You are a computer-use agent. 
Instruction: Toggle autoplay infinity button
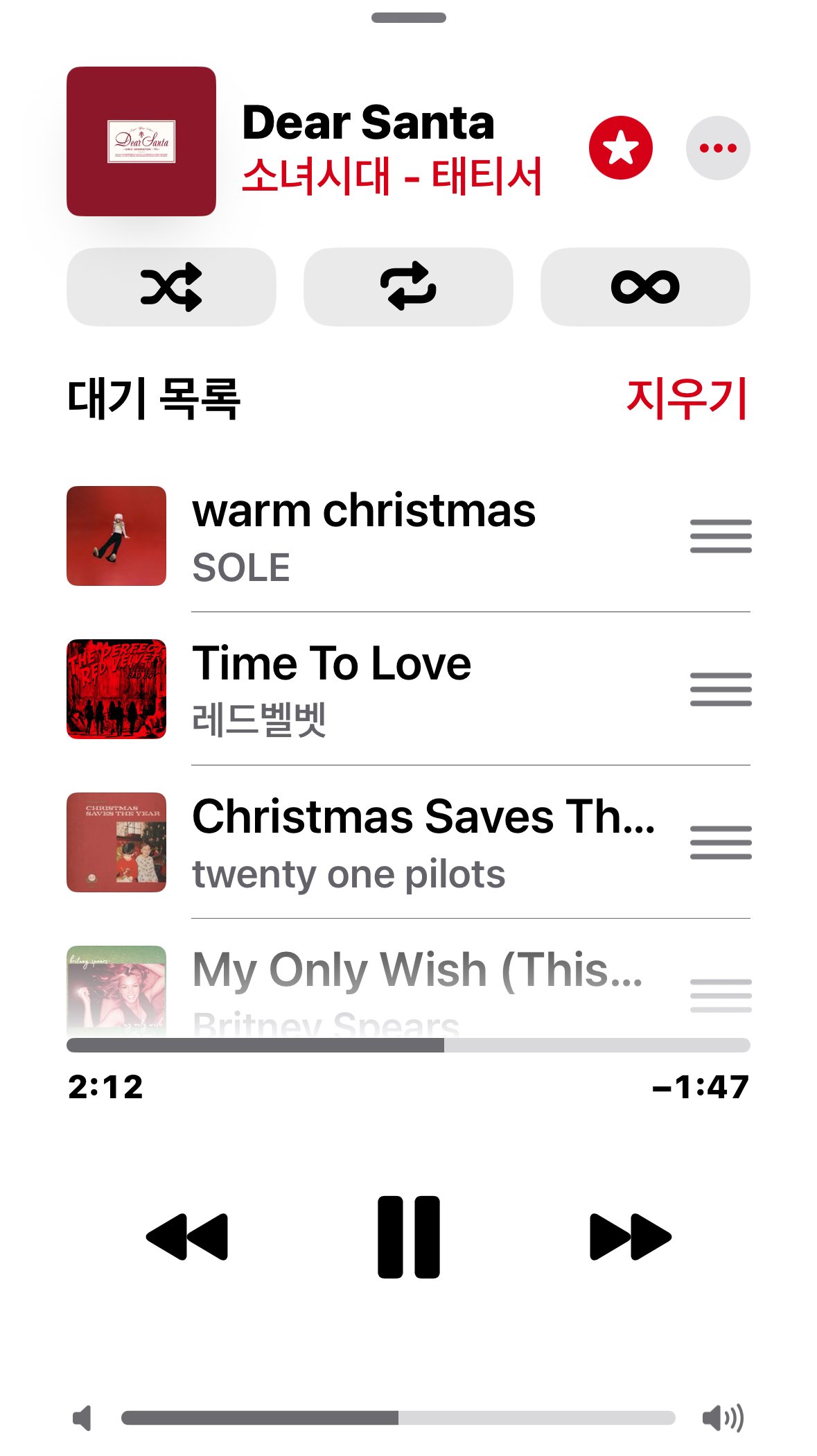pyautogui.click(x=645, y=286)
